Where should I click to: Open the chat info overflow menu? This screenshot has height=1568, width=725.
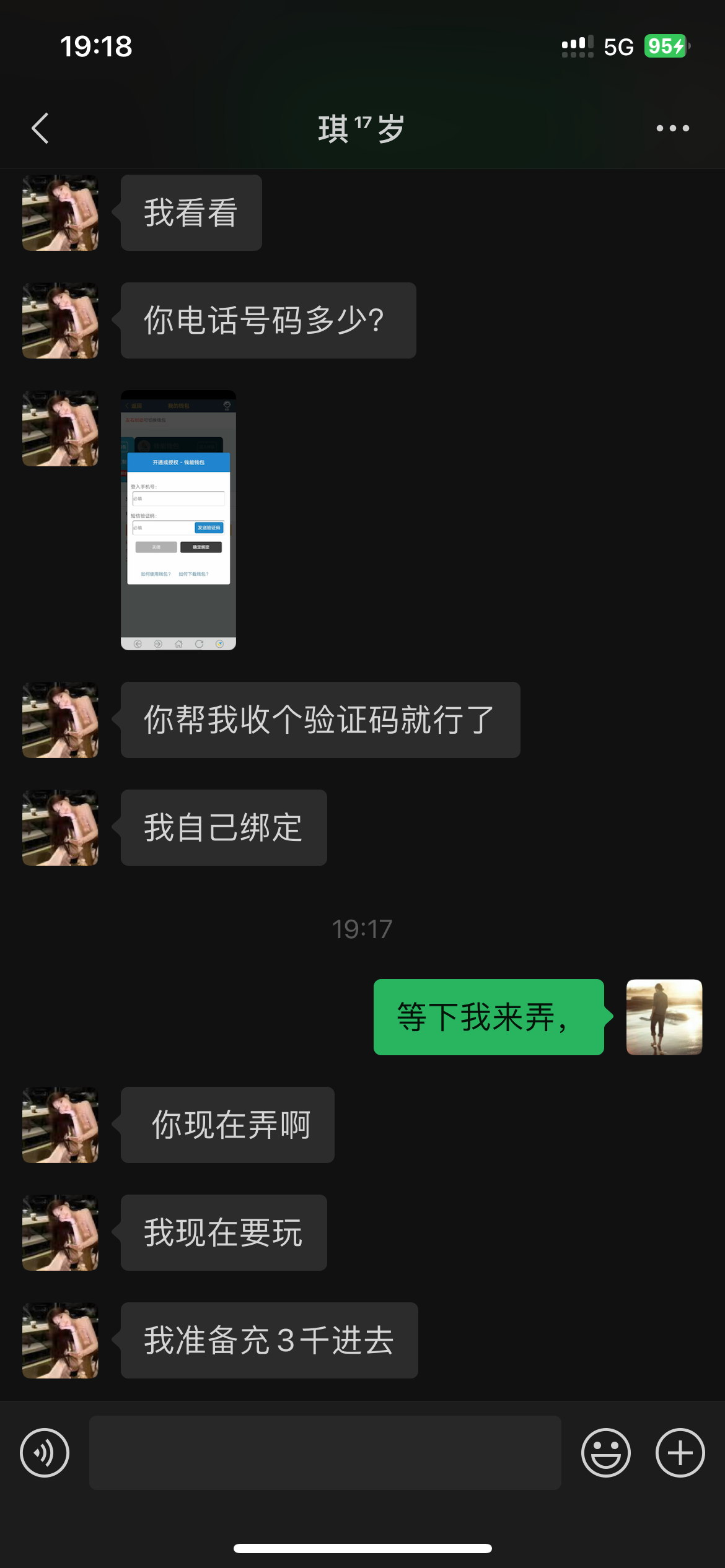coord(672,128)
